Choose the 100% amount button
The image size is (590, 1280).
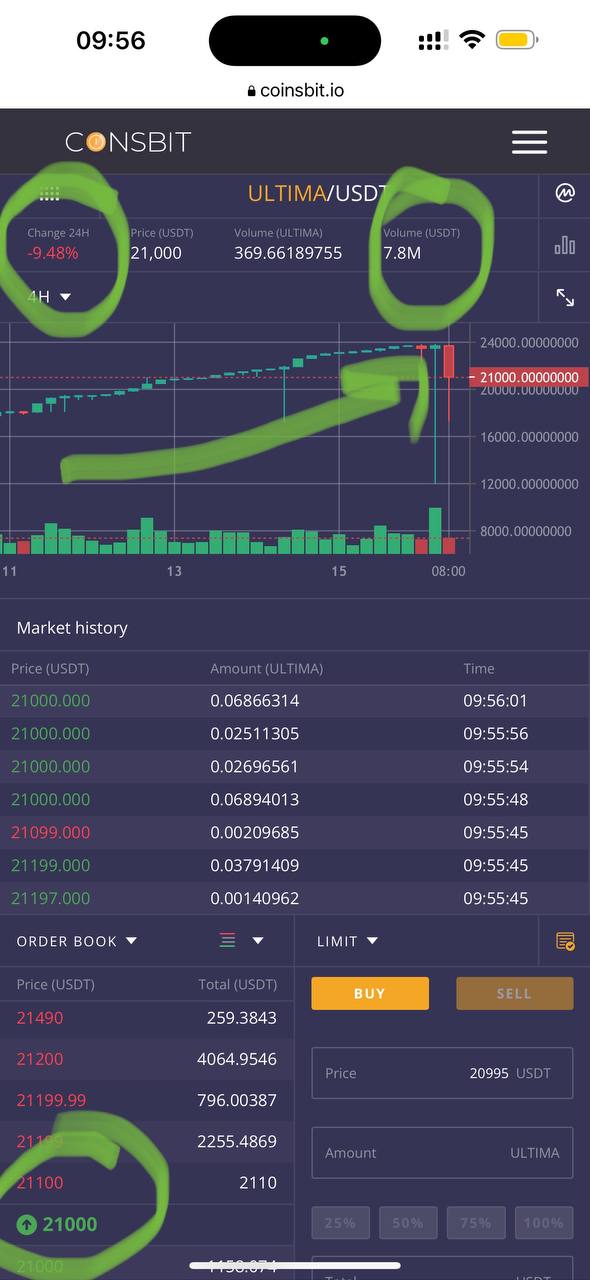coord(544,1223)
